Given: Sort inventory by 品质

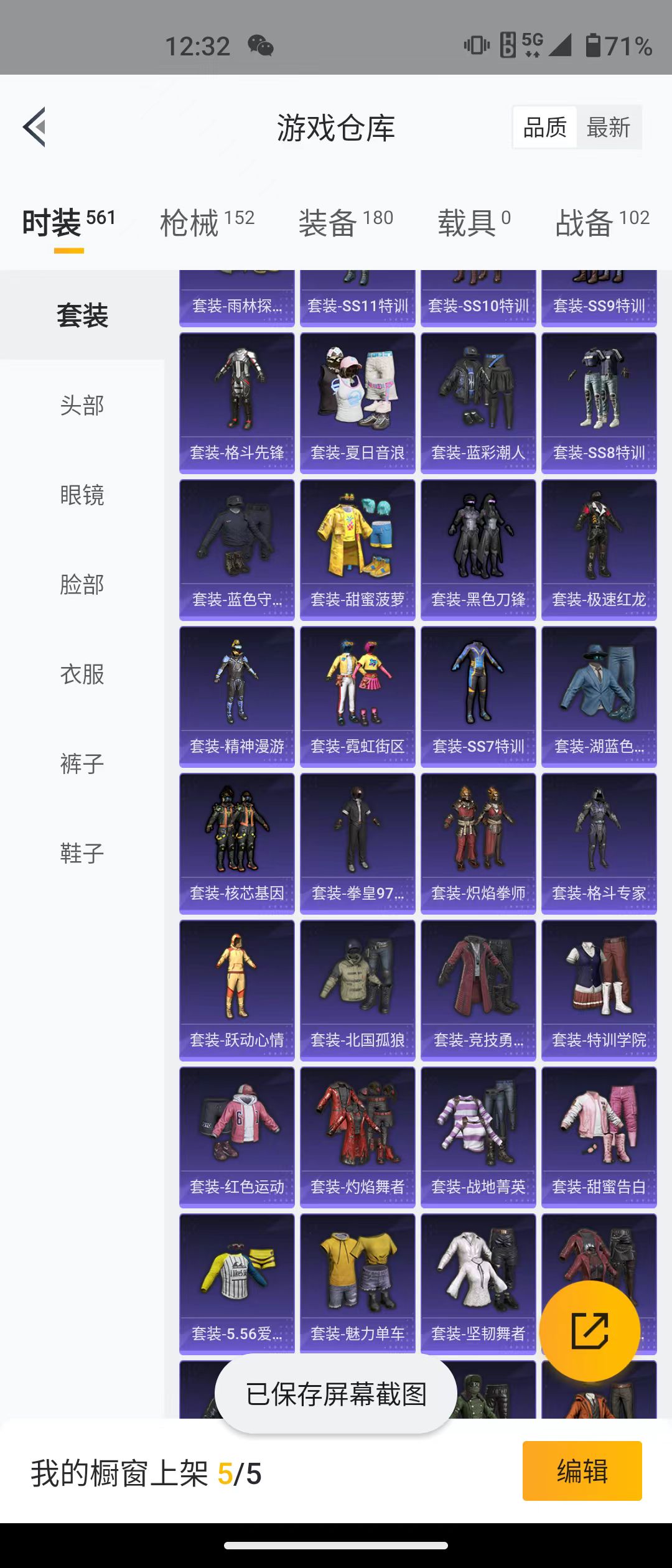Looking at the screenshot, I should point(545,128).
